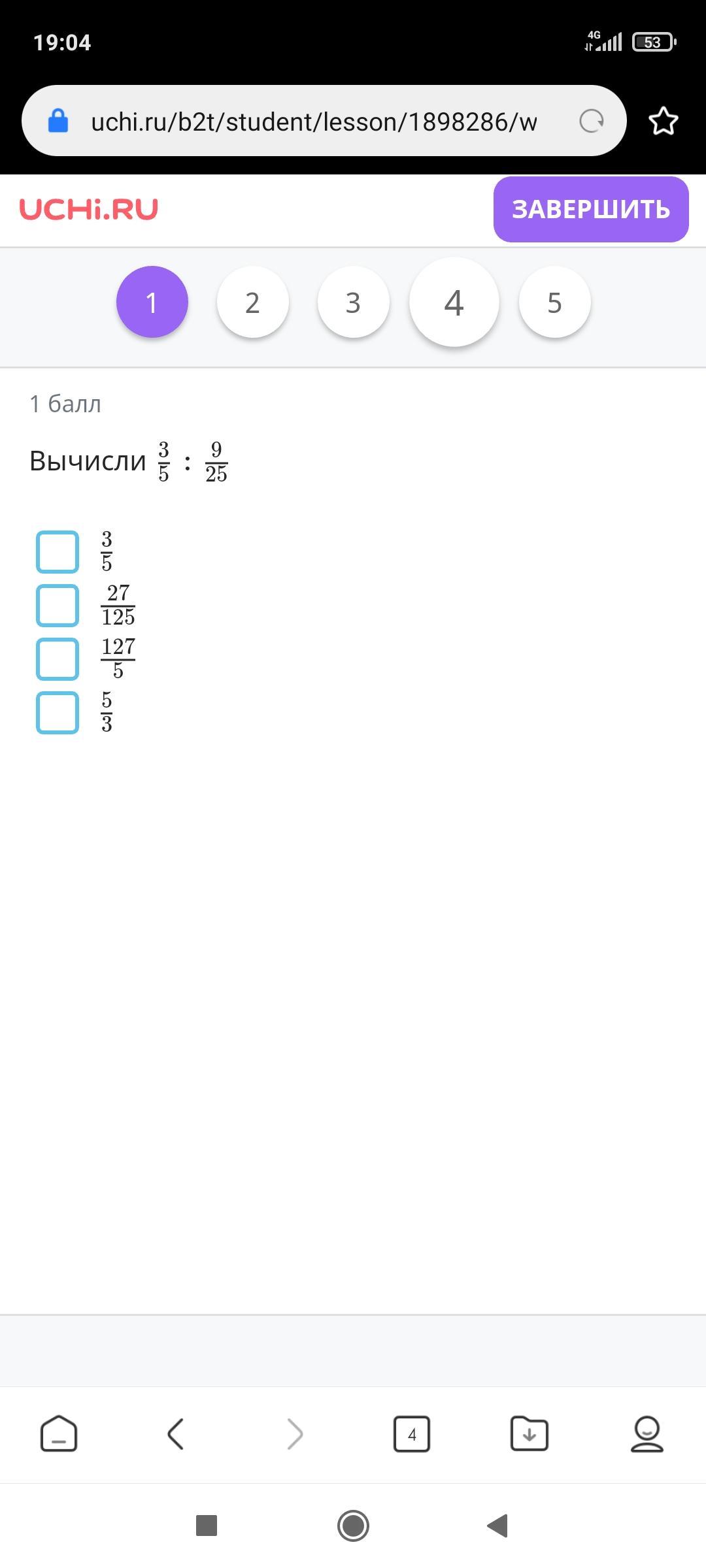Tap the system home button
706x1568 pixels.
[x=353, y=1526]
